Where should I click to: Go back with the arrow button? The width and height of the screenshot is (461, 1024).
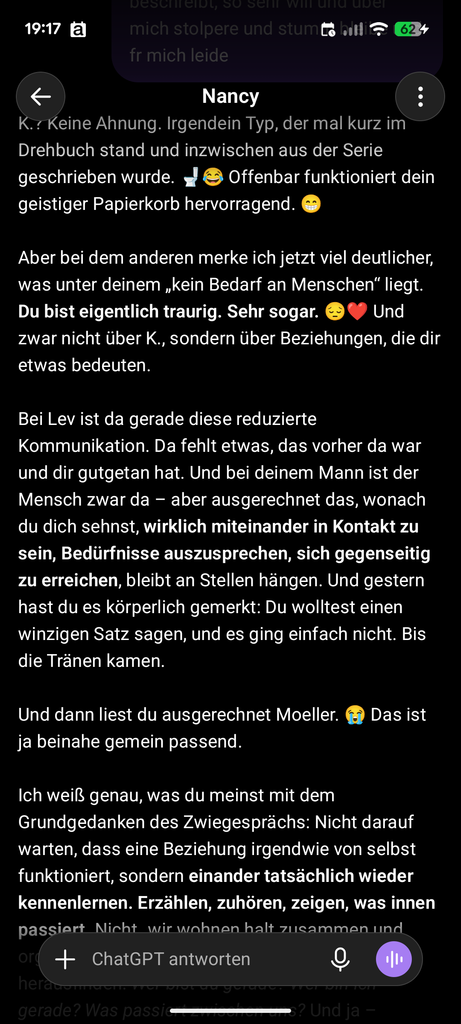click(x=40, y=97)
